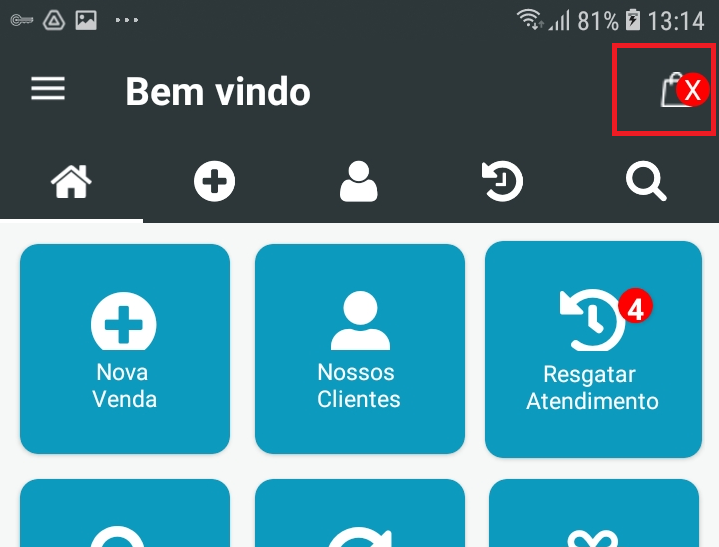Open the Resgatar Atendimento card
The height and width of the screenshot is (547, 719).
click(x=593, y=349)
